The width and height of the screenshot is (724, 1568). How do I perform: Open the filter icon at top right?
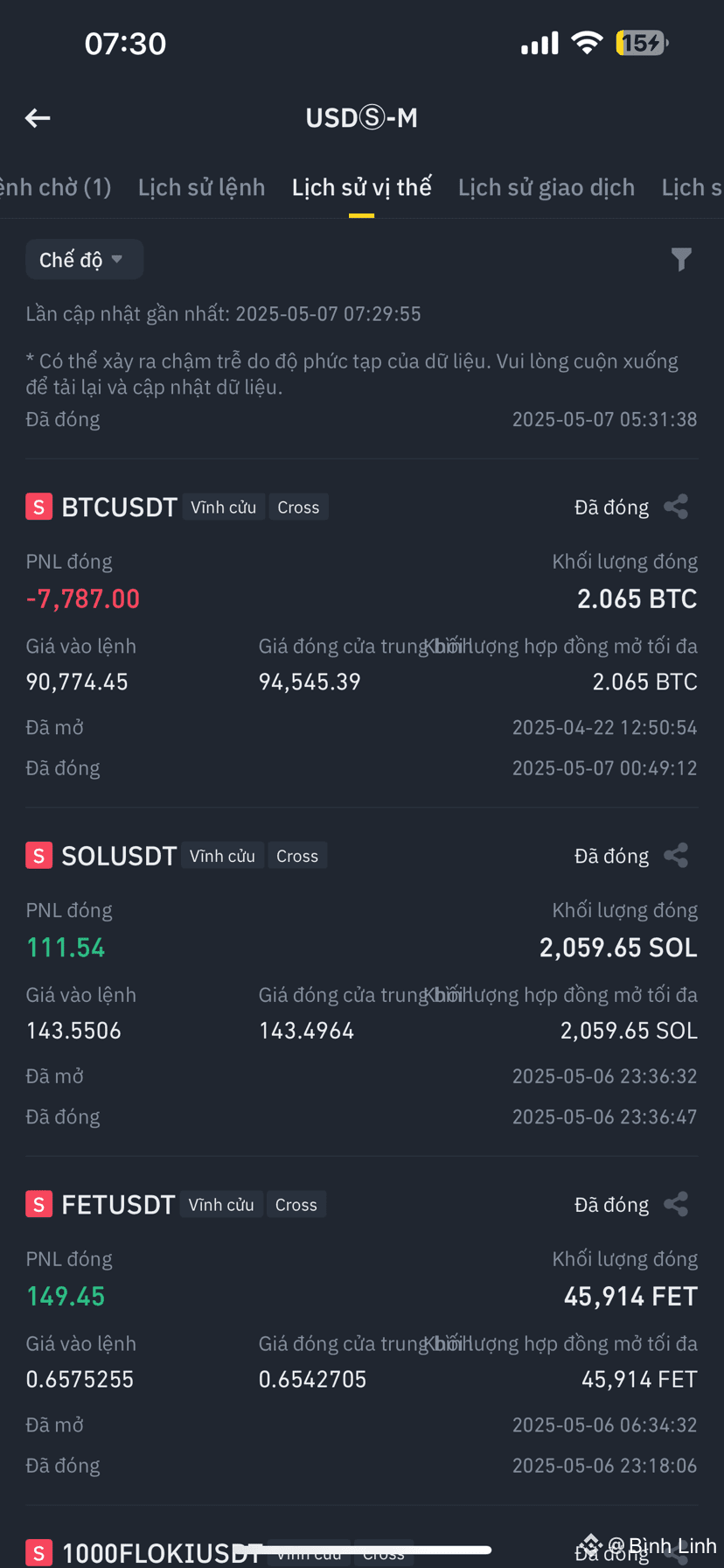[681, 259]
